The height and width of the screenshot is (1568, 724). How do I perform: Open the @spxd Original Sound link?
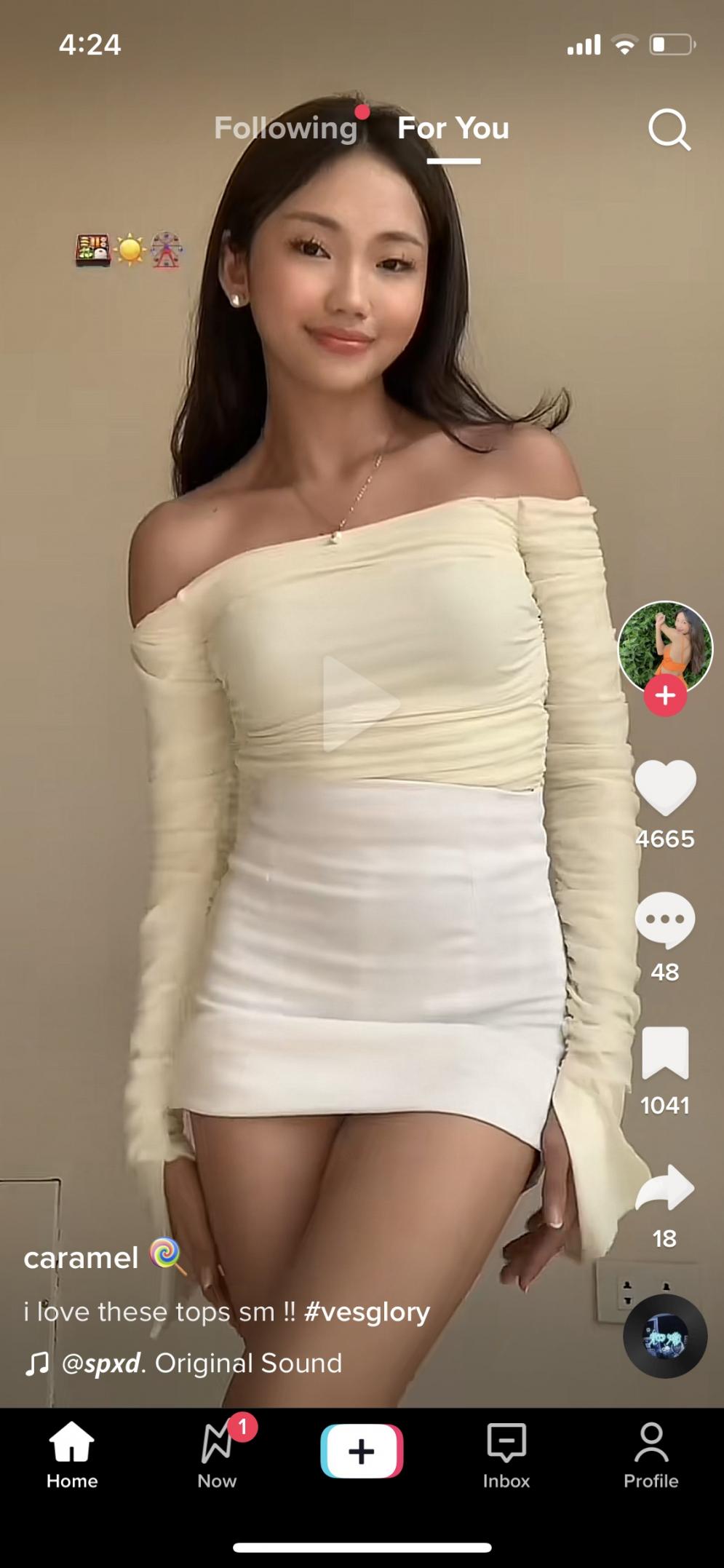(201, 1363)
